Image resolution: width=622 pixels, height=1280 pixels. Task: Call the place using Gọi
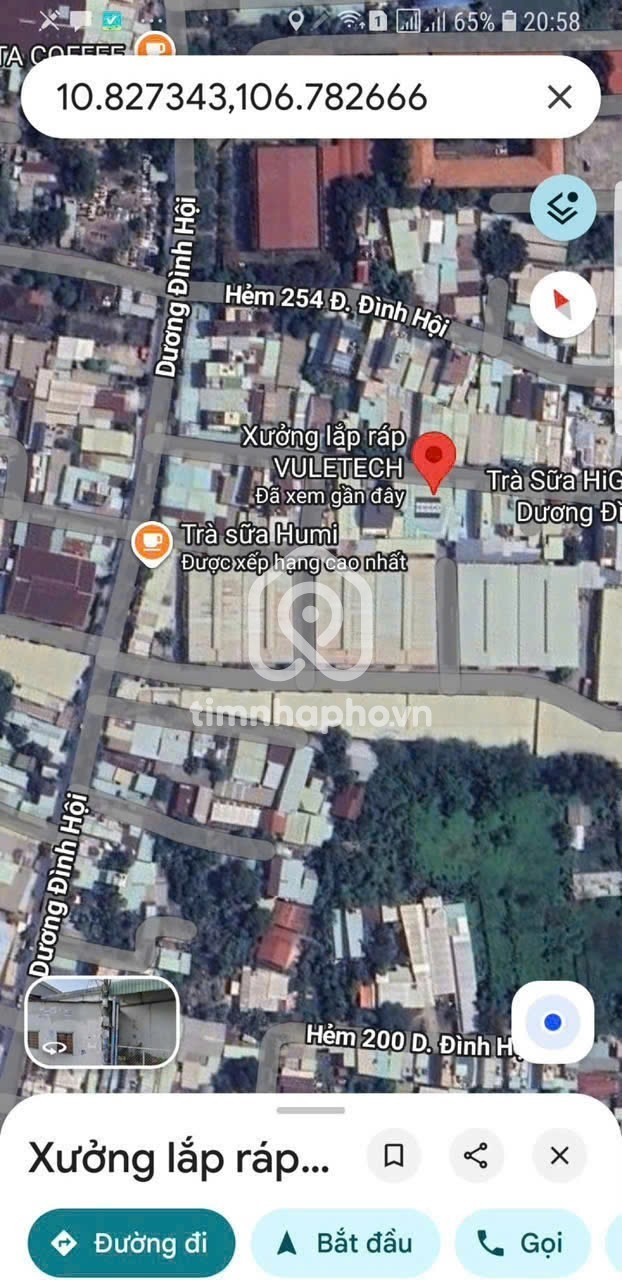tap(521, 1243)
